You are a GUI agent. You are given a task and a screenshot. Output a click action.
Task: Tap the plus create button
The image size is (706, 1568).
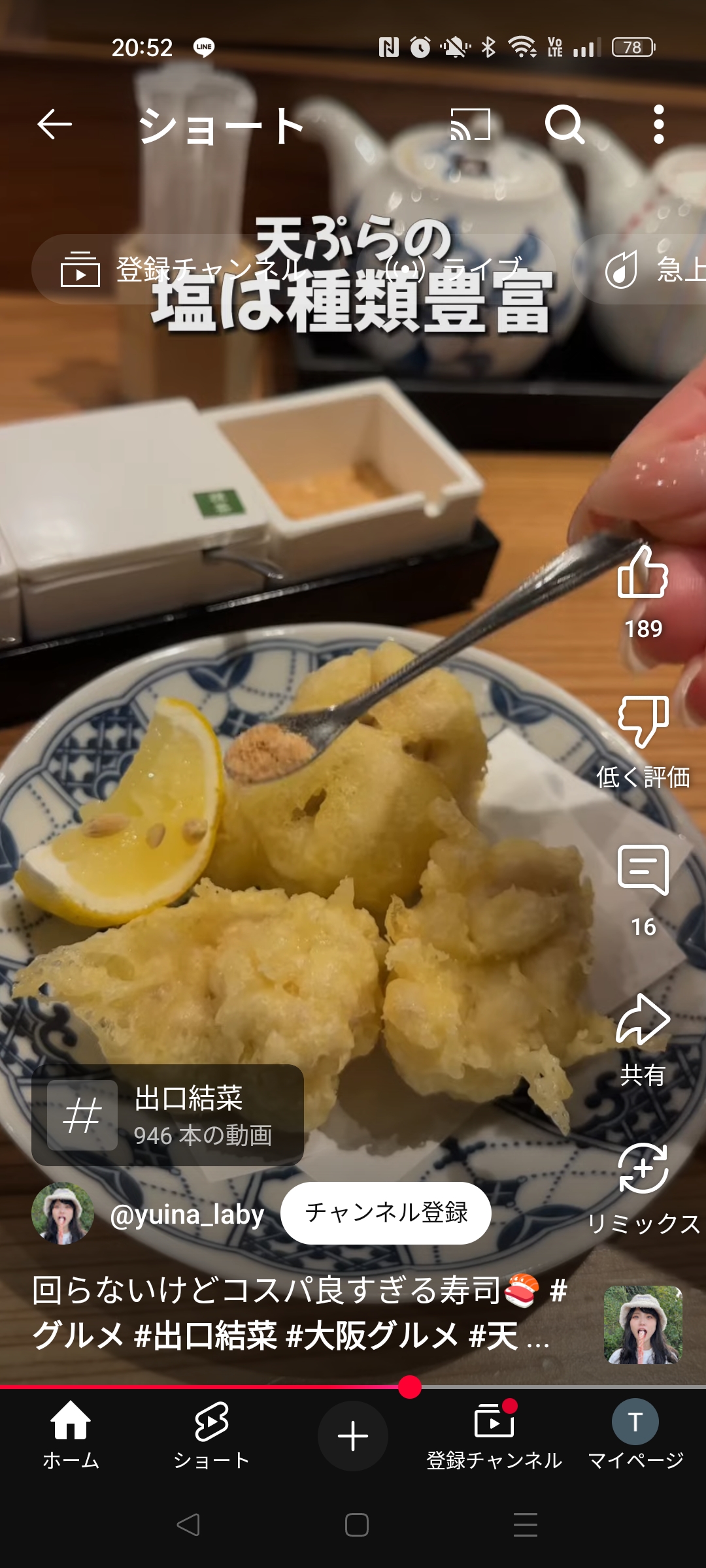tap(353, 1436)
